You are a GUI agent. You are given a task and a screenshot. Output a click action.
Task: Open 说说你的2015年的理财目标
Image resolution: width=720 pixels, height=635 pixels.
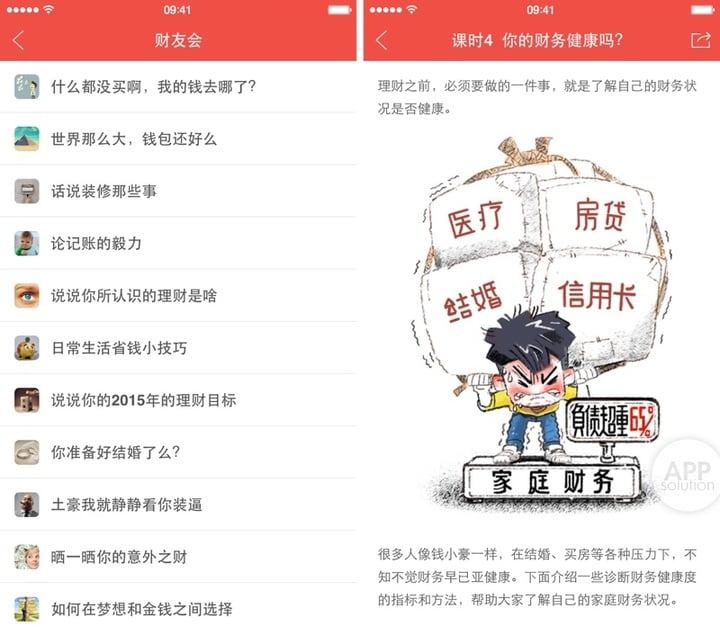(144, 400)
